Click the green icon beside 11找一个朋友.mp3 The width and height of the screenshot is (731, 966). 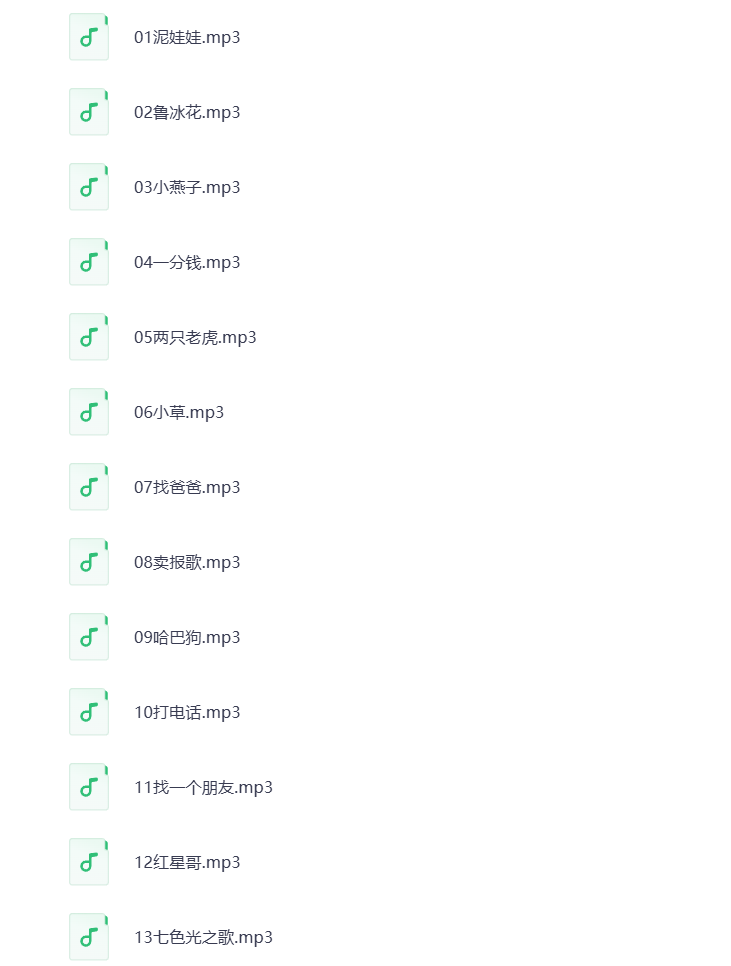[x=88, y=787]
